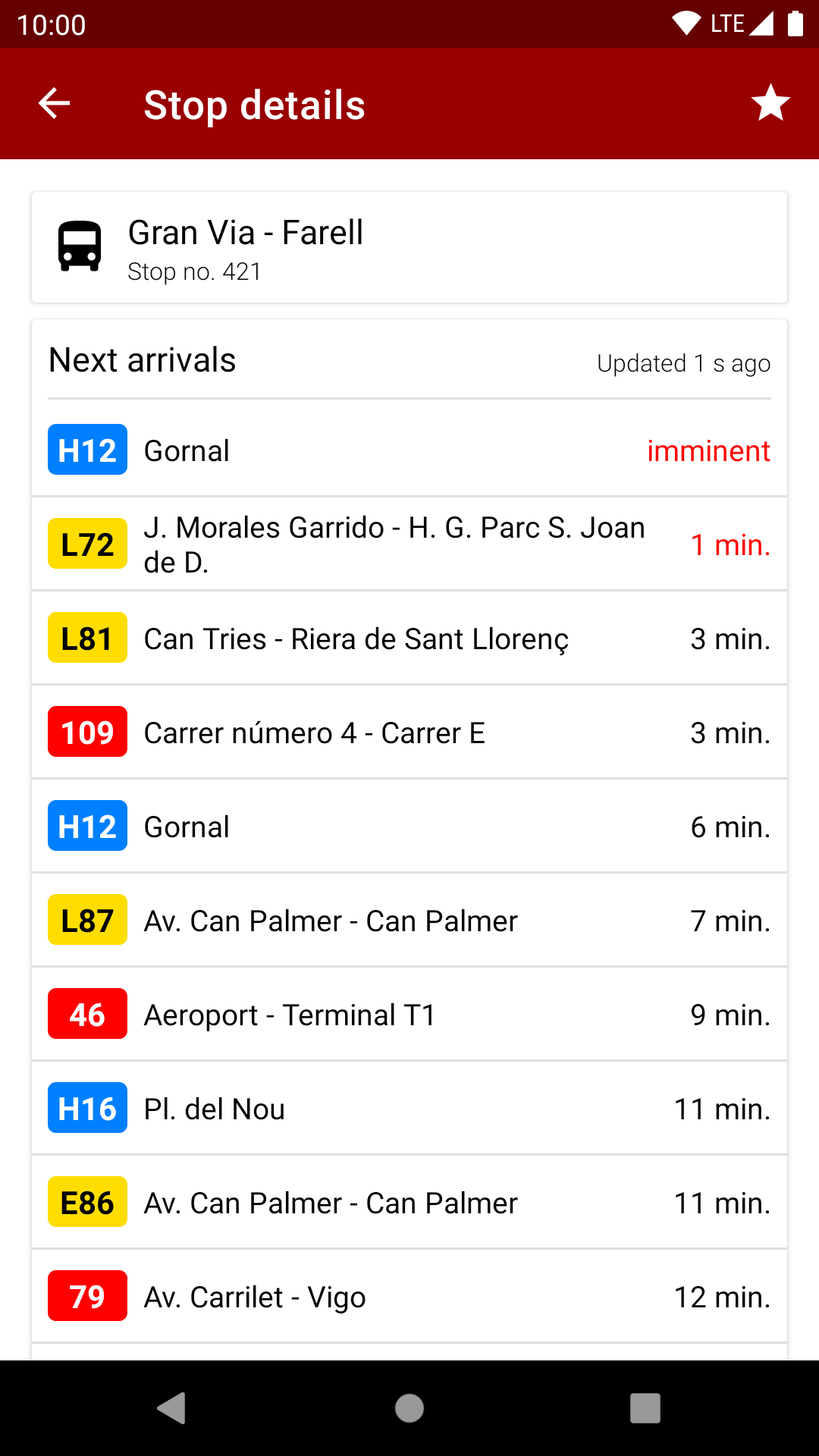Open the L72 J. Morales Garrido arrival

pyautogui.click(x=409, y=544)
